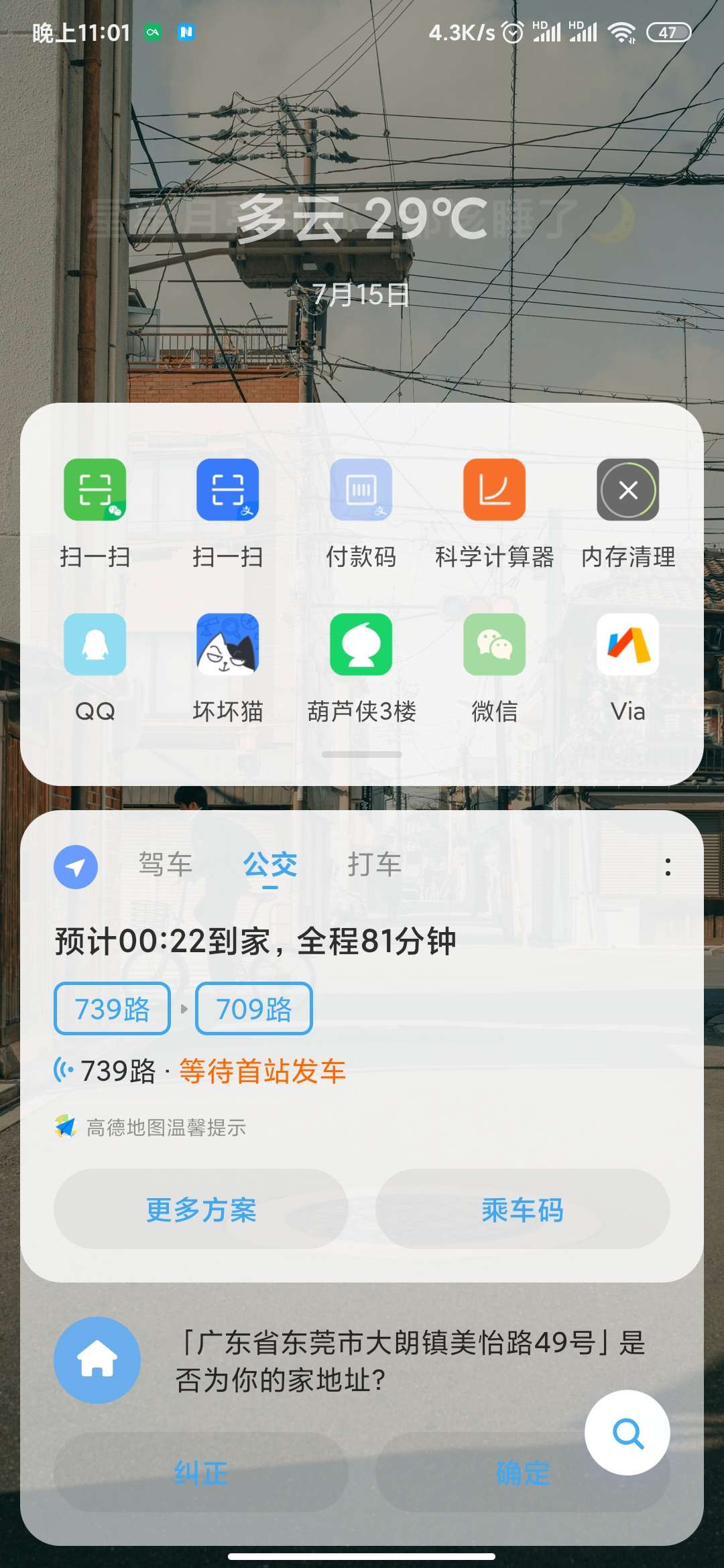Open the 坏坏猫 app
724x1568 pixels.
[x=227, y=645]
